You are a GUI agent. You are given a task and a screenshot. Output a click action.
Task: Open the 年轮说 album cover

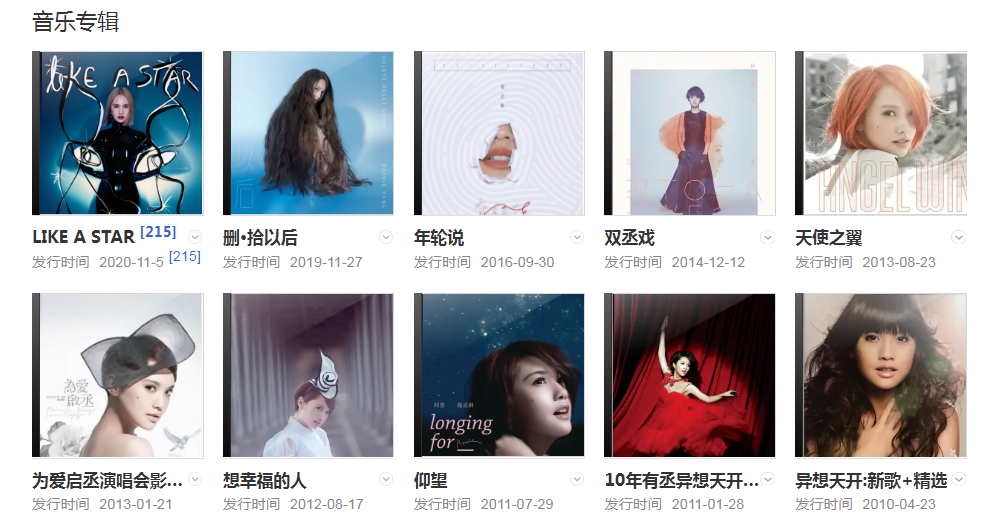[x=500, y=133]
